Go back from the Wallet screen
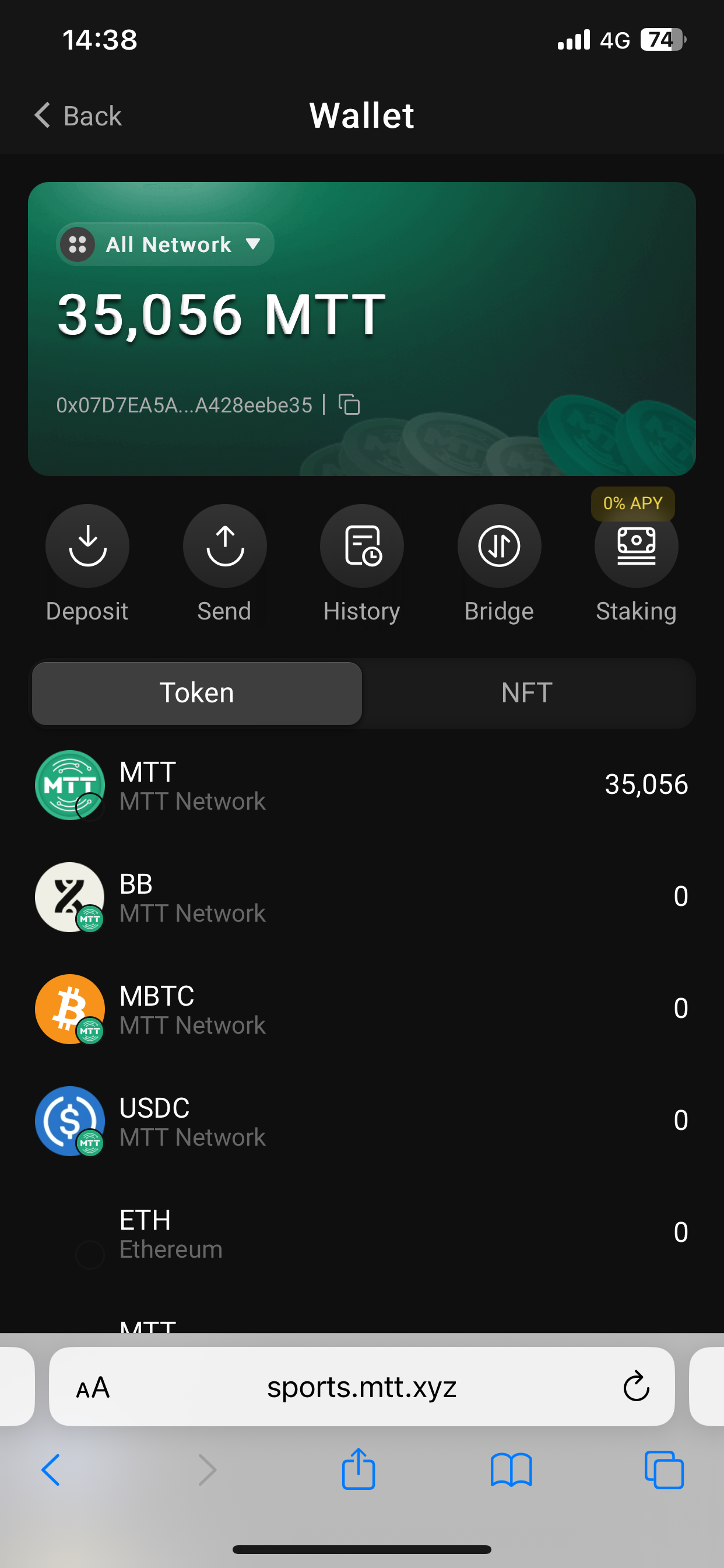Screen dimensions: 724x1568 [x=78, y=116]
